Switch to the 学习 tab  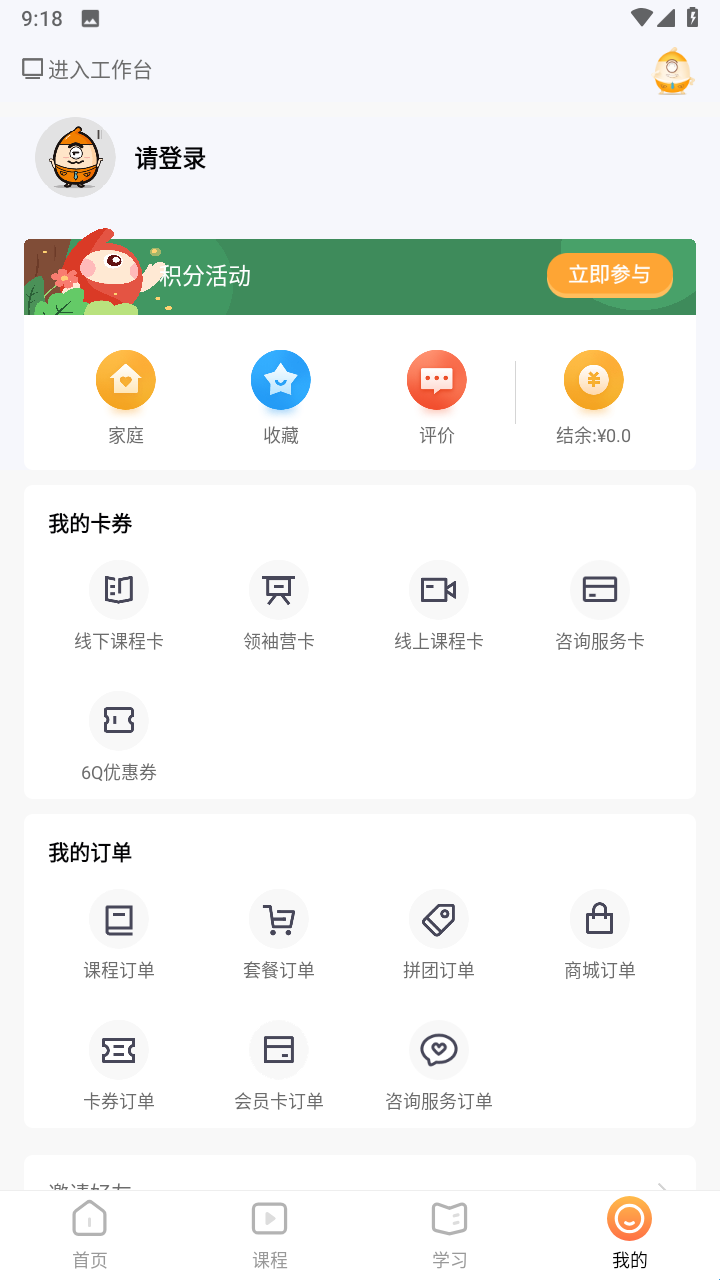pos(450,1234)
